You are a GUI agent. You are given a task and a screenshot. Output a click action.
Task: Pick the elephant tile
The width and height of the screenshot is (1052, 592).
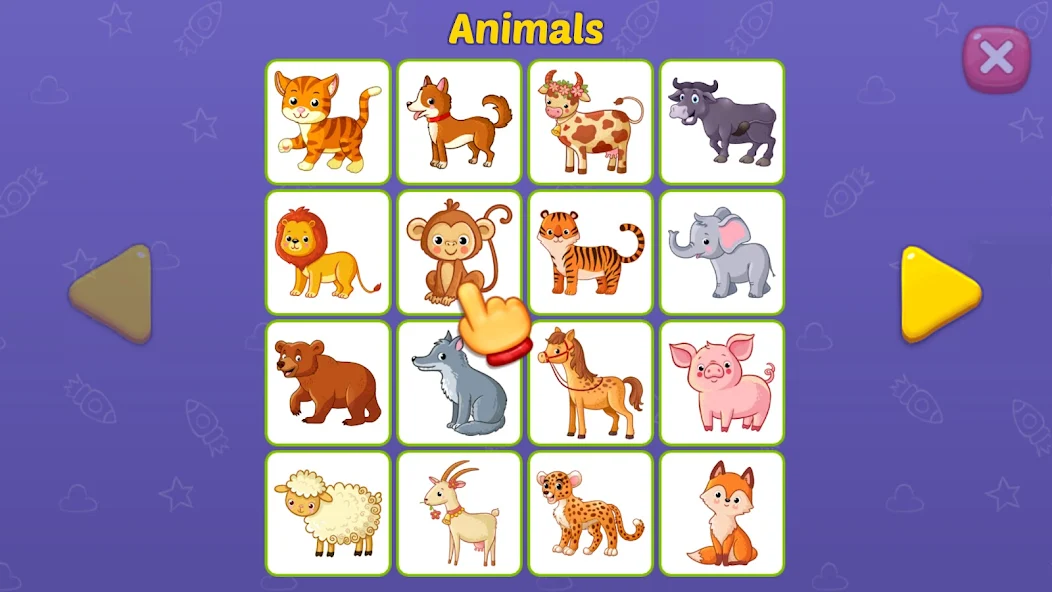(x=721, y=252)
